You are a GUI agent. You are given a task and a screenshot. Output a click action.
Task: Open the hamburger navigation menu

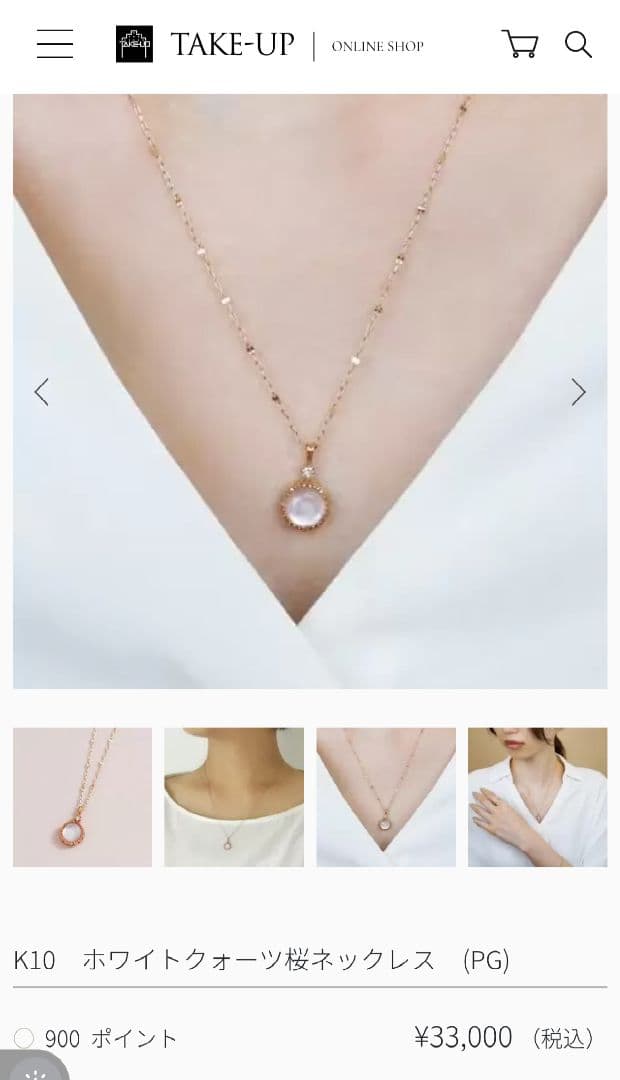(x=55, y=44)
